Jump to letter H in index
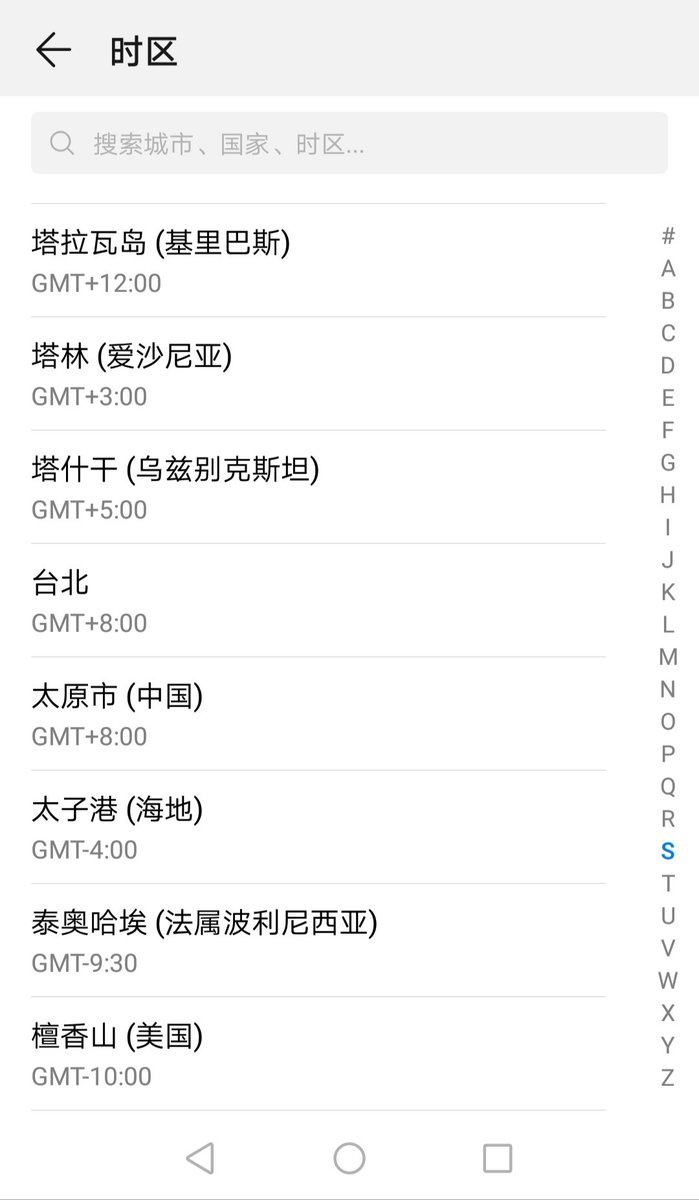The image size is (699, 1200). point(668,495)
